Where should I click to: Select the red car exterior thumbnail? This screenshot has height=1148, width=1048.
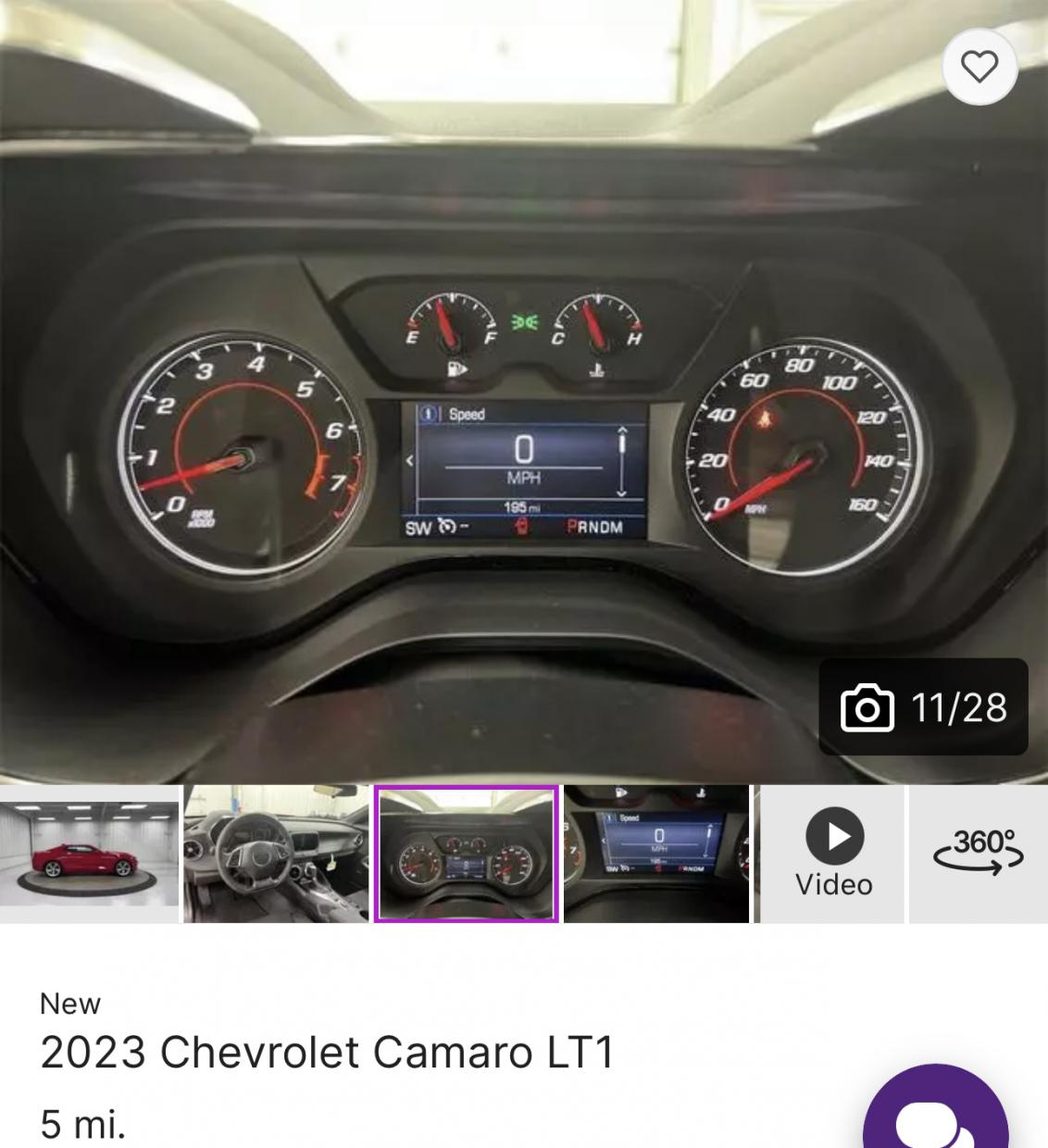click(89, 854)
